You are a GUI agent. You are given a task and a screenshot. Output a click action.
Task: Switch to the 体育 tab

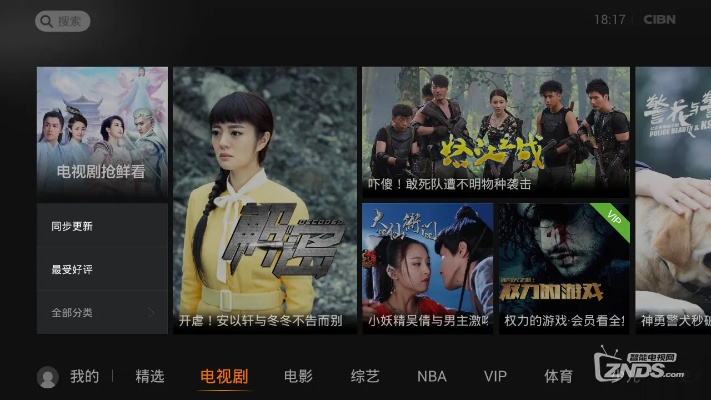[559, 377]
